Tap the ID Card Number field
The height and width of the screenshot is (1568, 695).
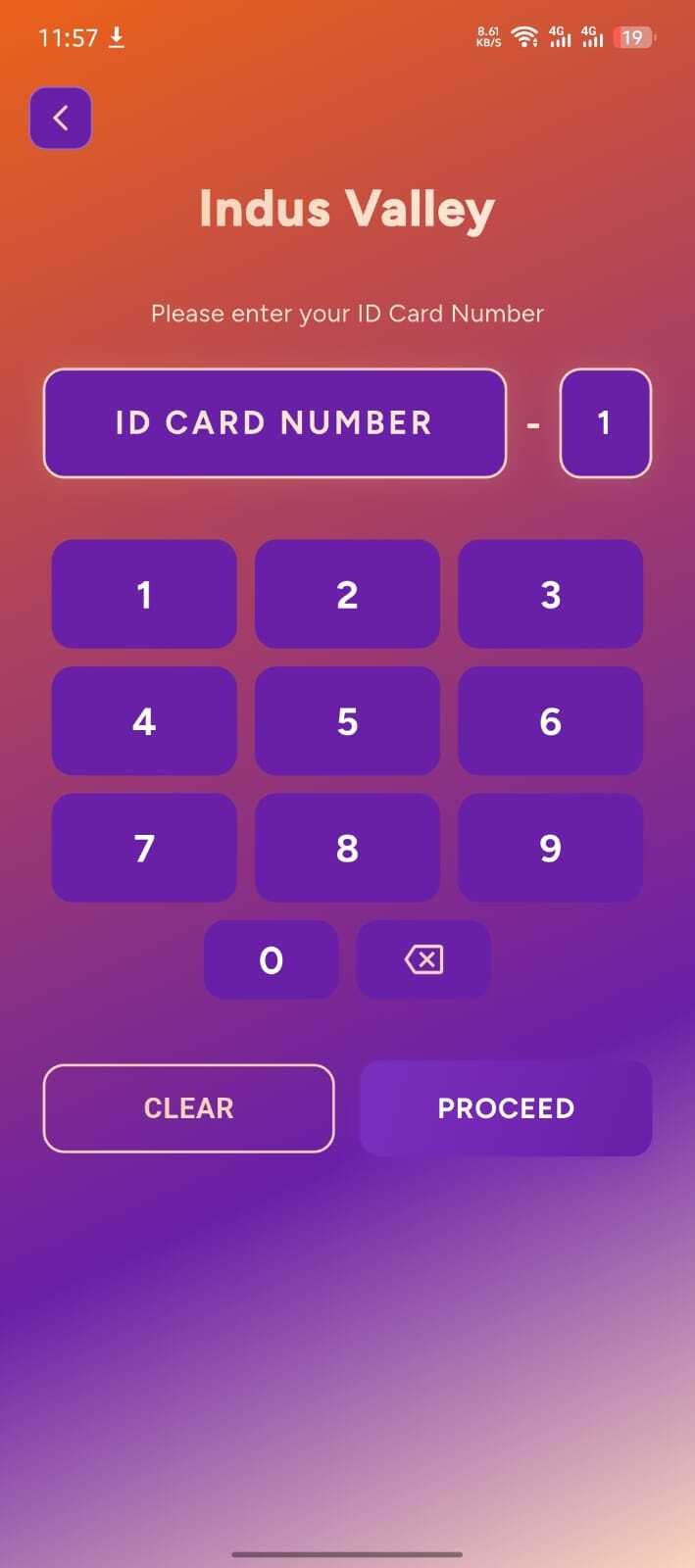pyautogui.click(x=274, y=423)
